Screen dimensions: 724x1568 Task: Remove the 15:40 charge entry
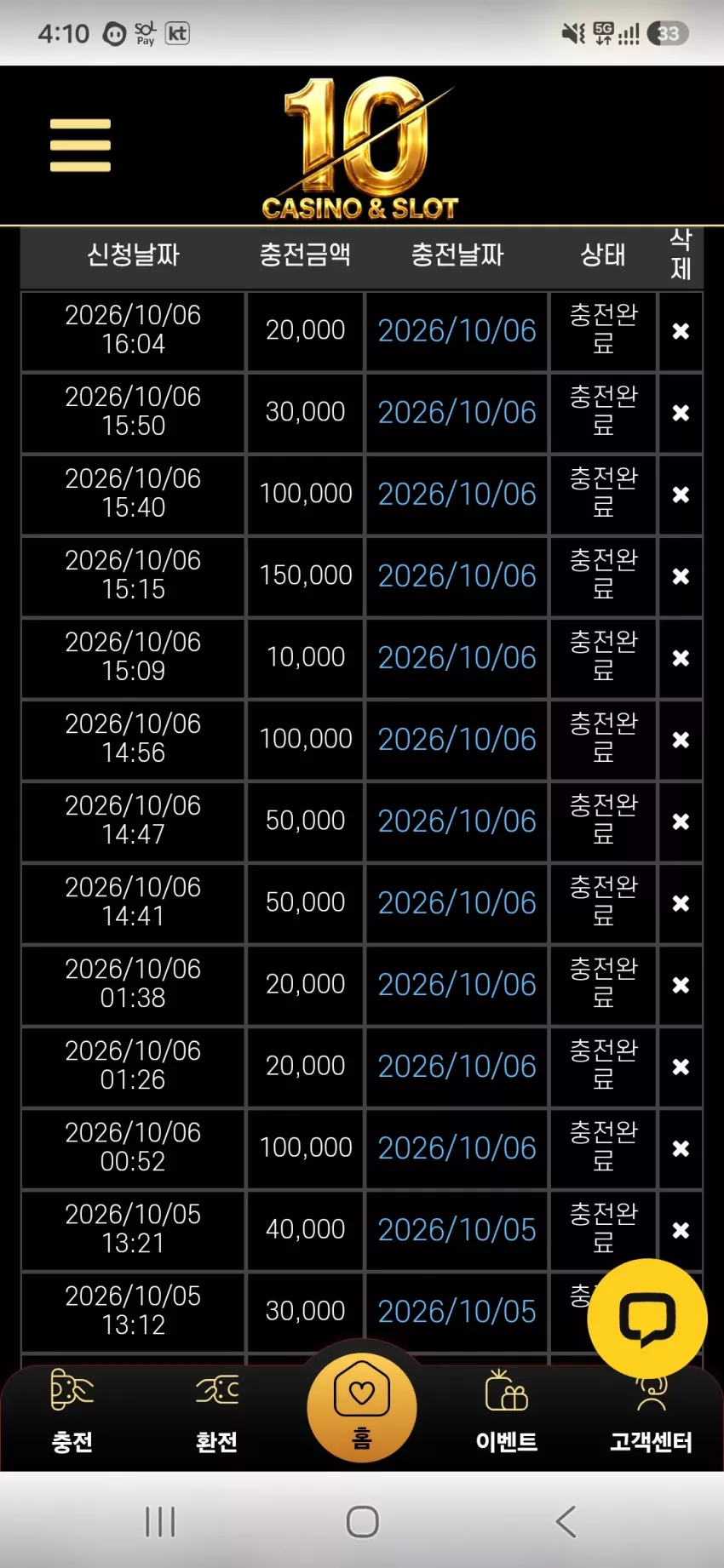pyautogui.click(x=681, y=495)
